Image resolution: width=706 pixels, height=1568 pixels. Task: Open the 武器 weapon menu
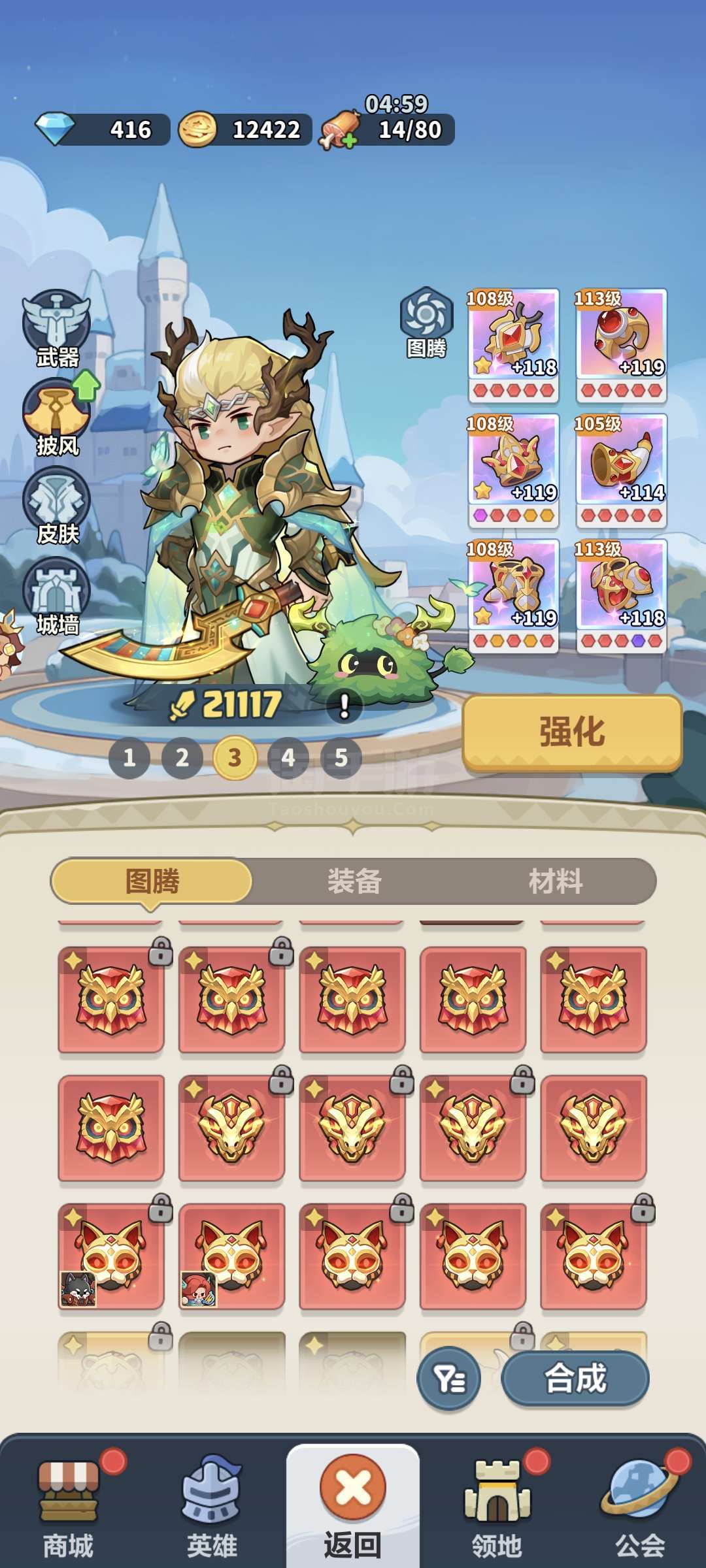[57, 328]
